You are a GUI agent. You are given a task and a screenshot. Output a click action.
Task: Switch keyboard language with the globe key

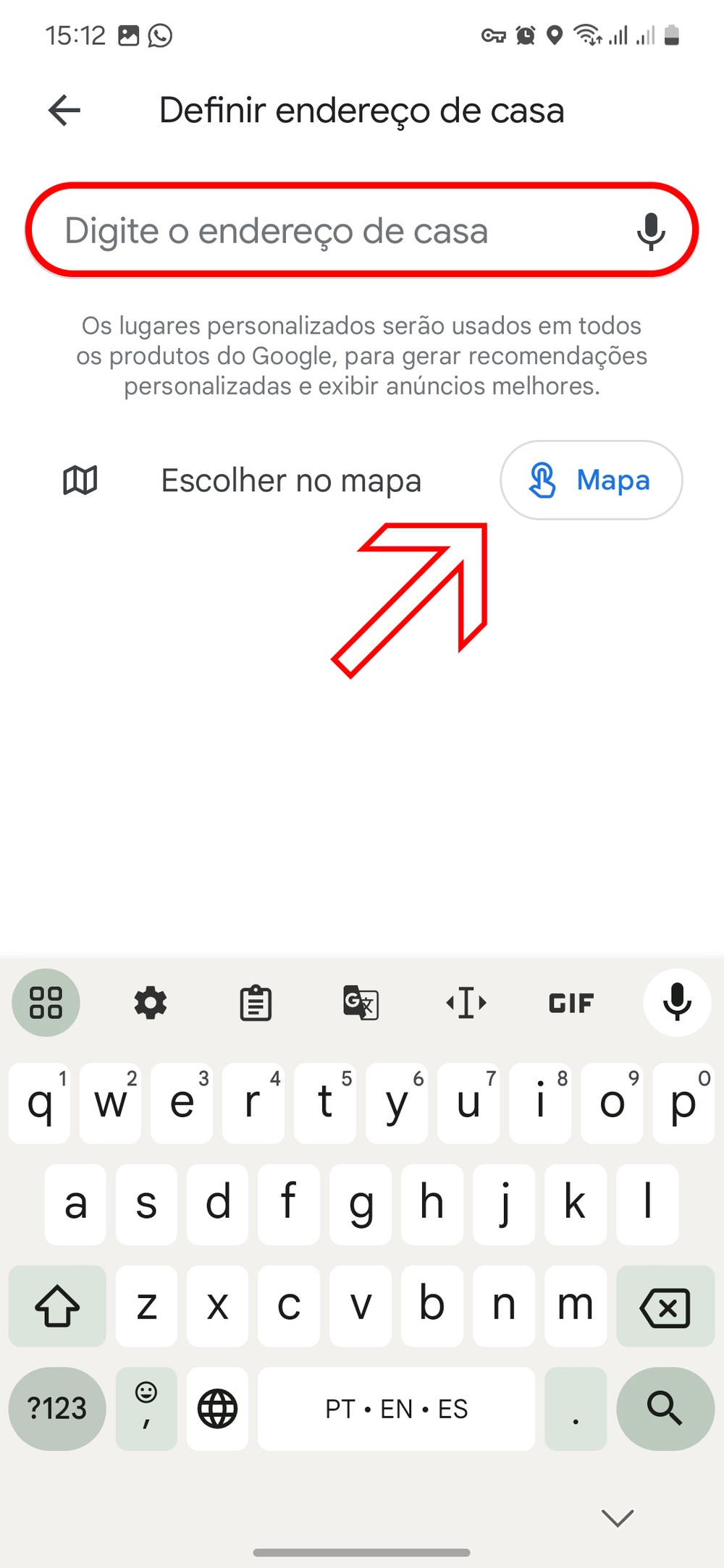coord(217,1408)
